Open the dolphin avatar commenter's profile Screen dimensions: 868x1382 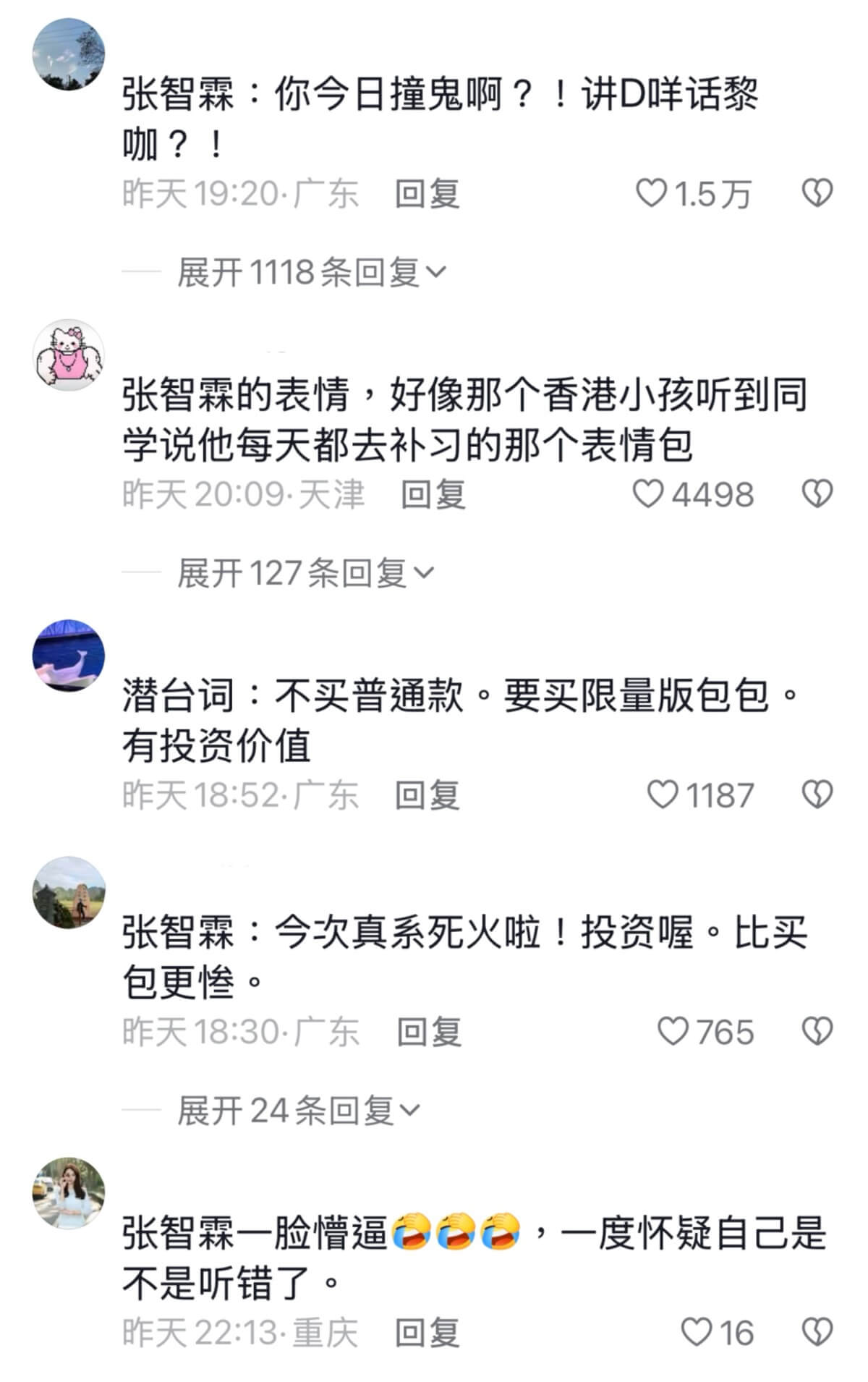point(69,656)
